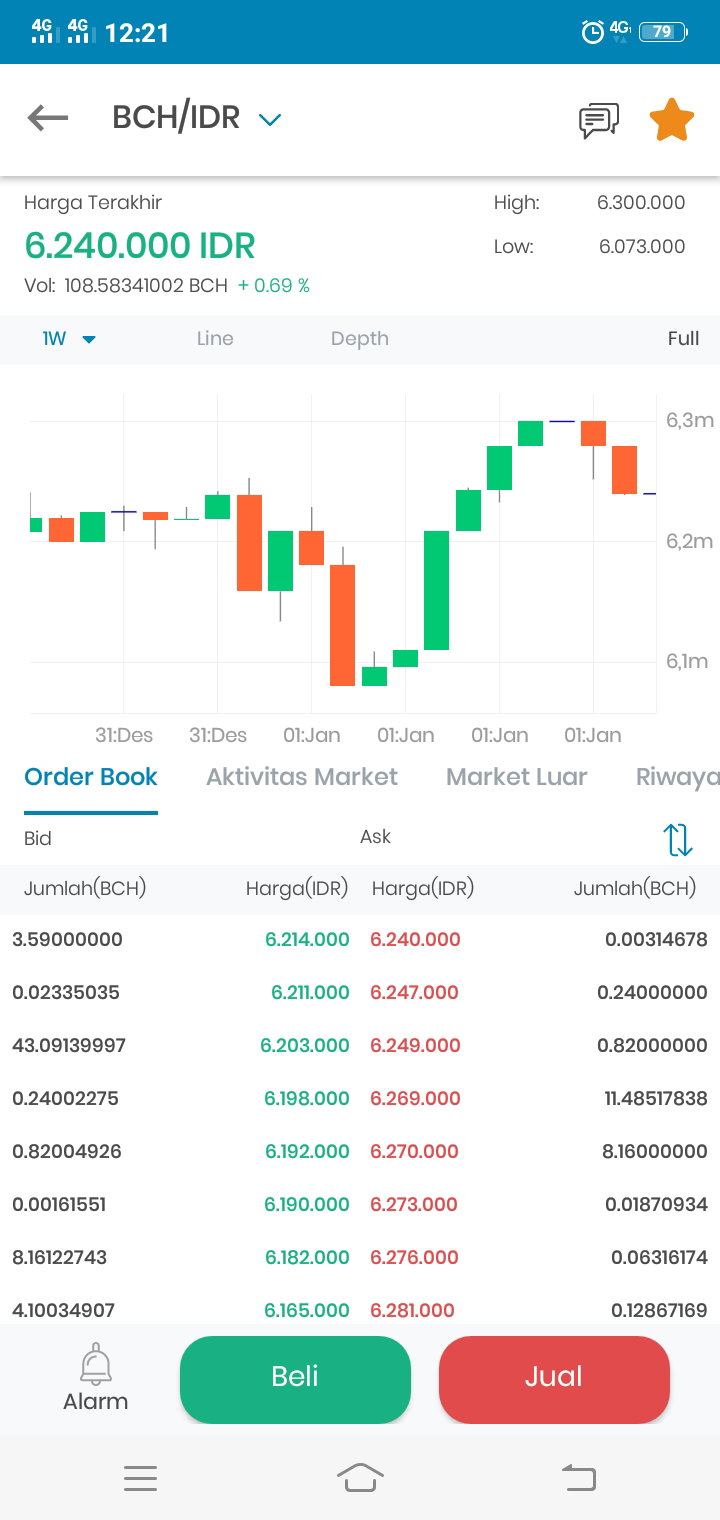Open the Riwayat tab
720x1520 pixels.
(677, 777)
